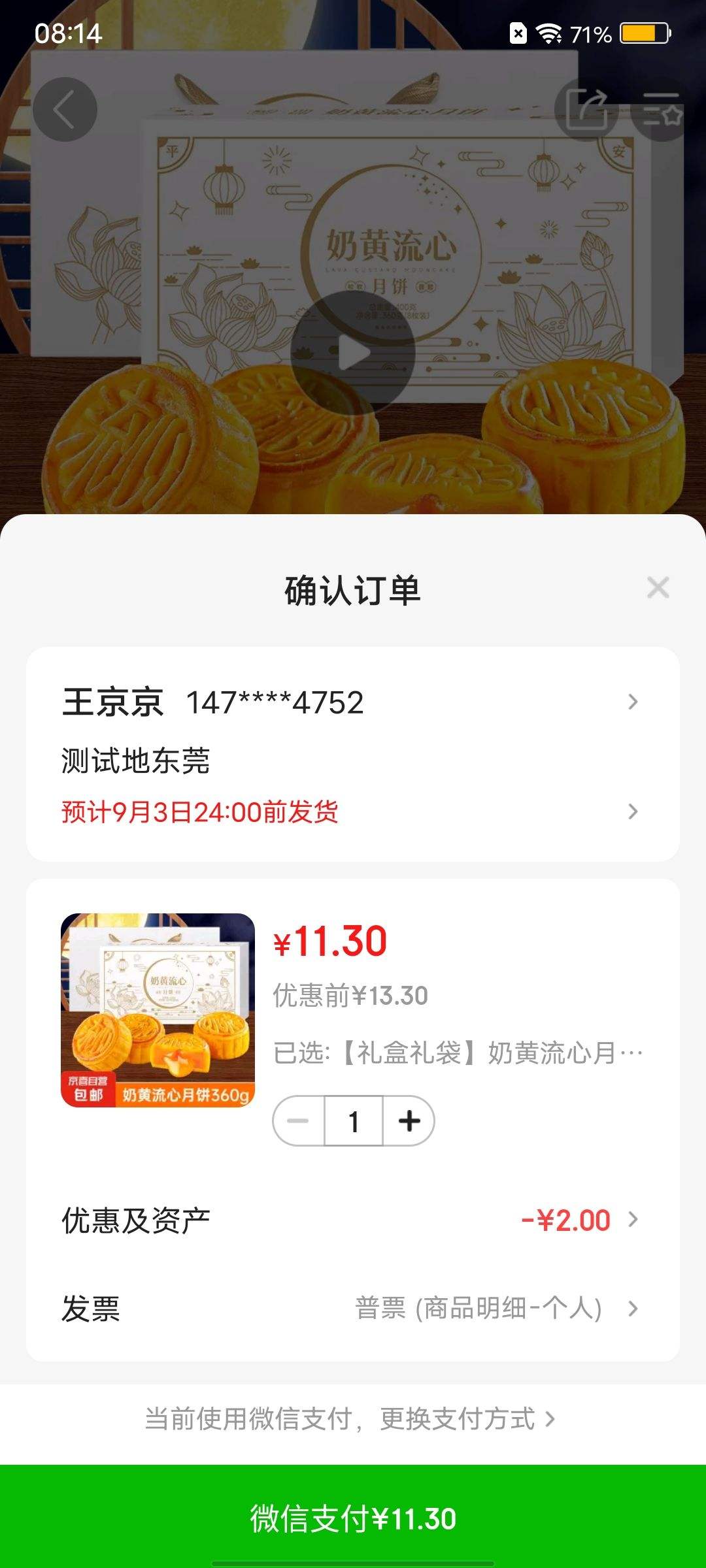Share this mooncake product
The height and width of the screenshot is (1568, 706).
[x=586, y=110]
